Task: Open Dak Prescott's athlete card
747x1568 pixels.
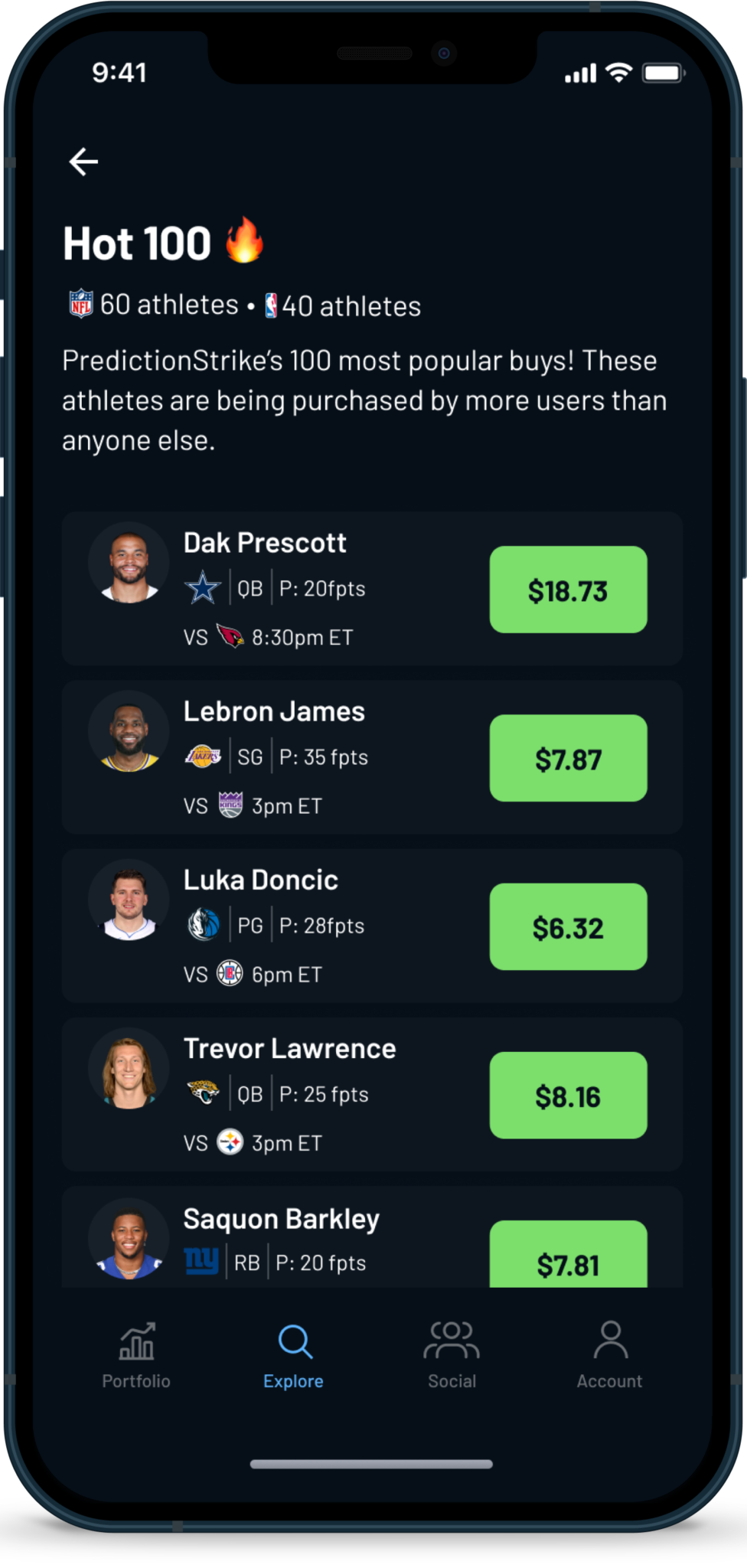Action: pyautogui.click(x=372, y=588)
